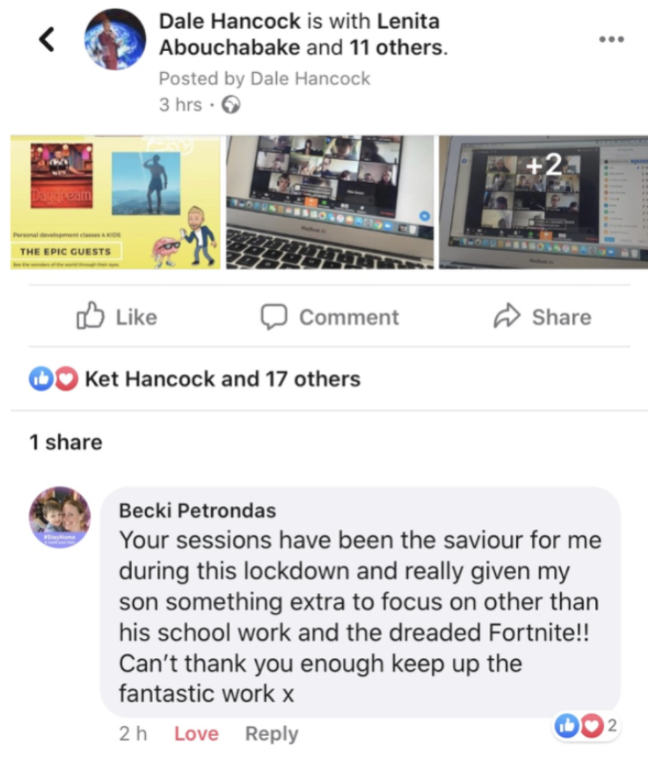The width and height of the screenshot is (654, 766).
Task: View the +2 additional photos
Action: (x=545, y=202)
